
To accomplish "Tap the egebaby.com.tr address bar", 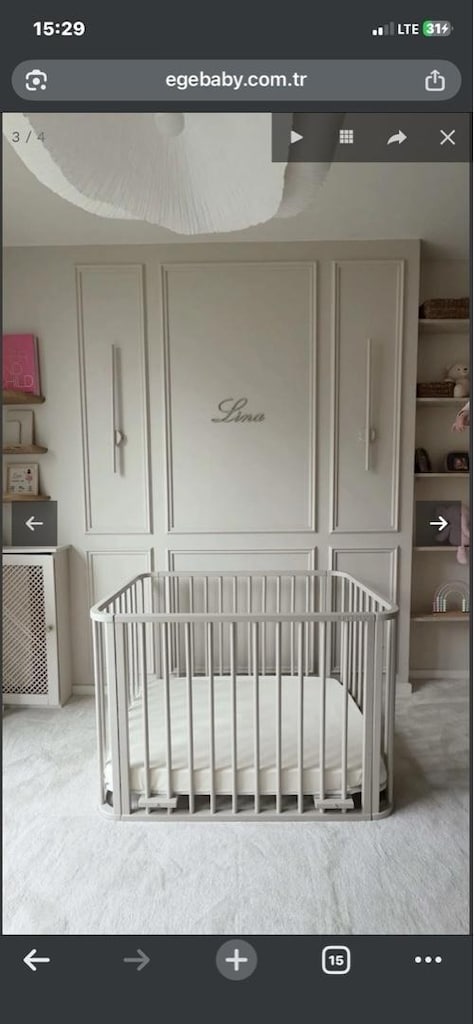I will (236, 80).
